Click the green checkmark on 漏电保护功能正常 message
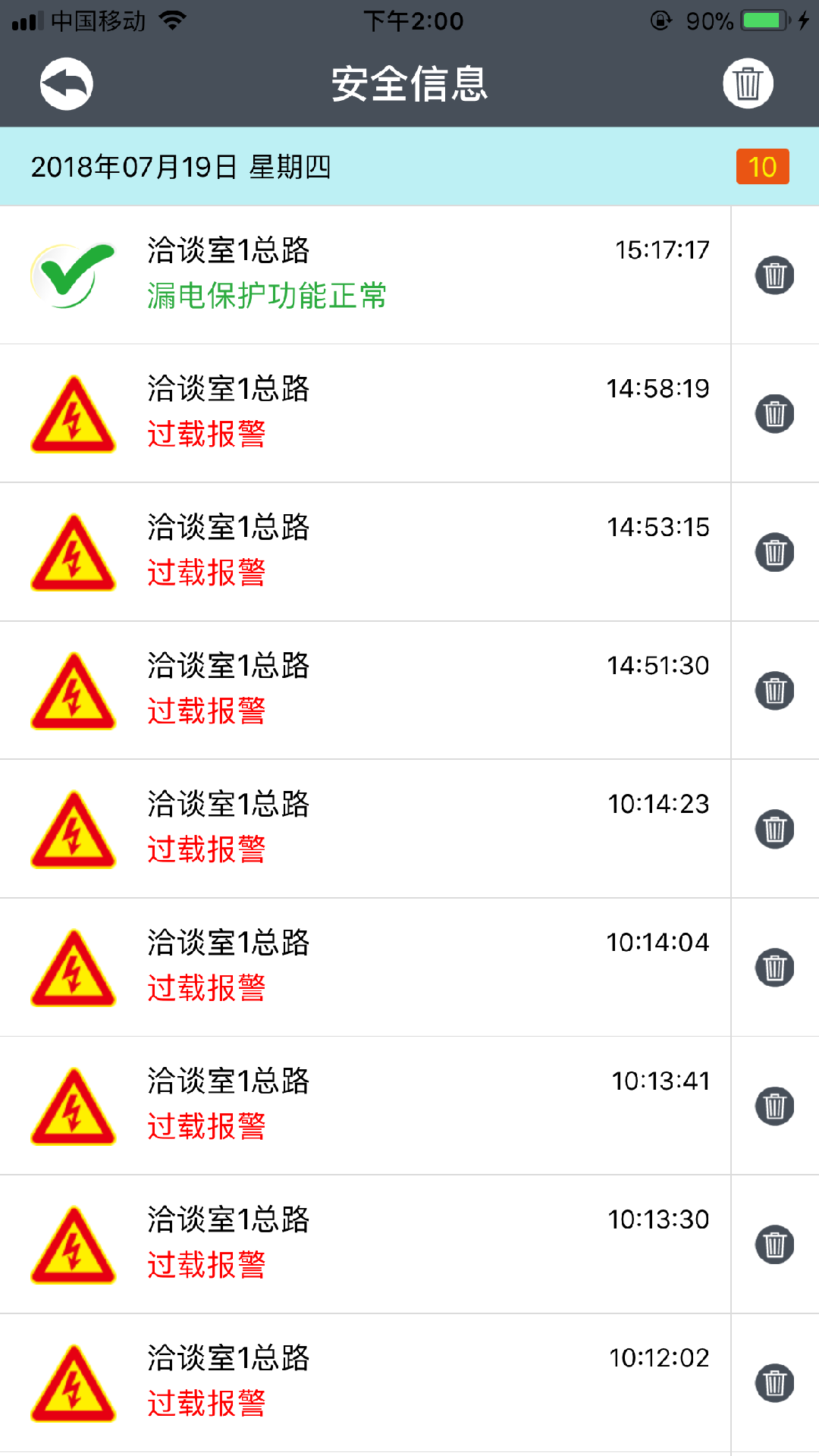 [72, 273]
